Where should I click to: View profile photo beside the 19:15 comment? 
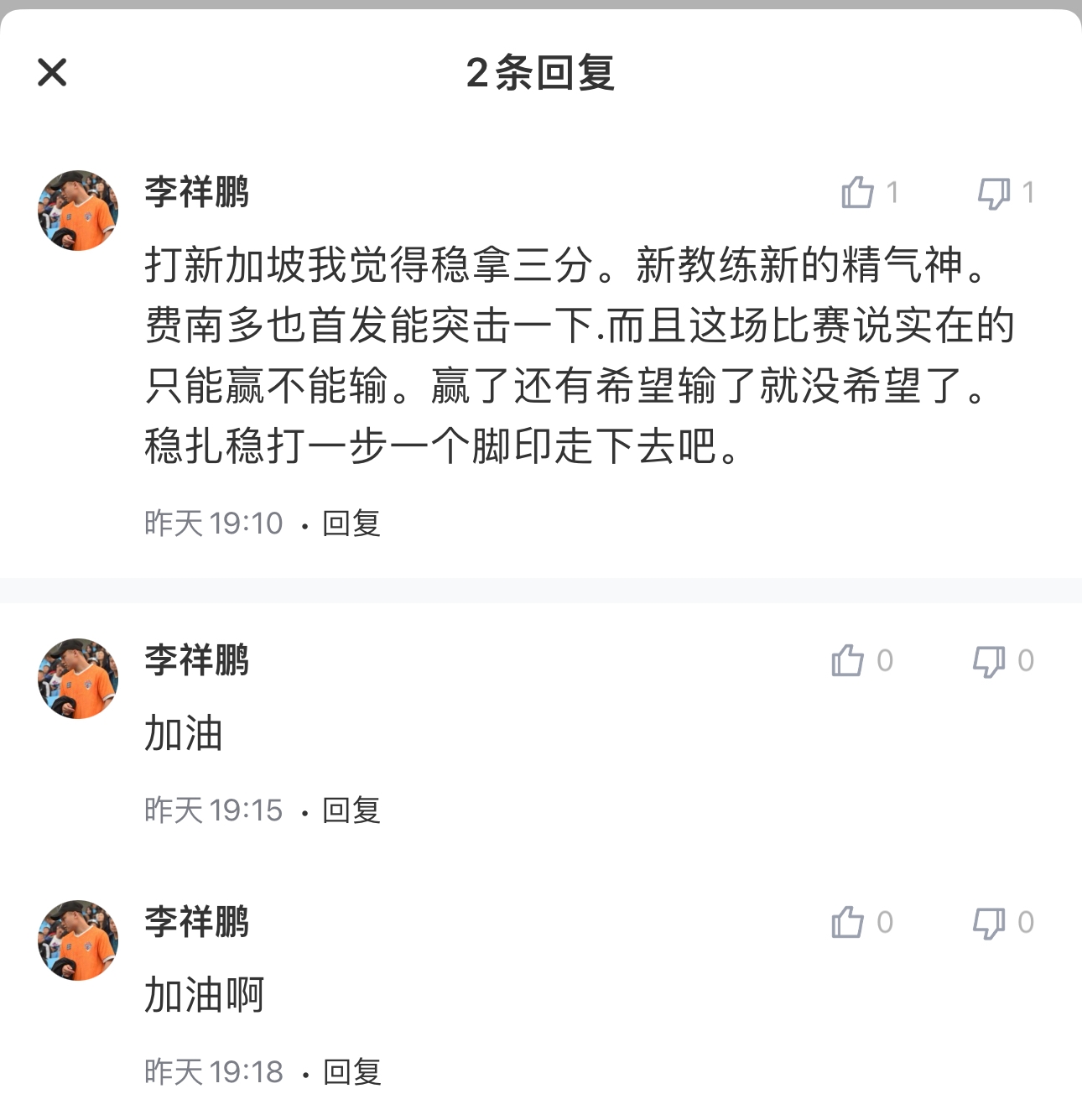pyautogui.click(x=78, y=679)
